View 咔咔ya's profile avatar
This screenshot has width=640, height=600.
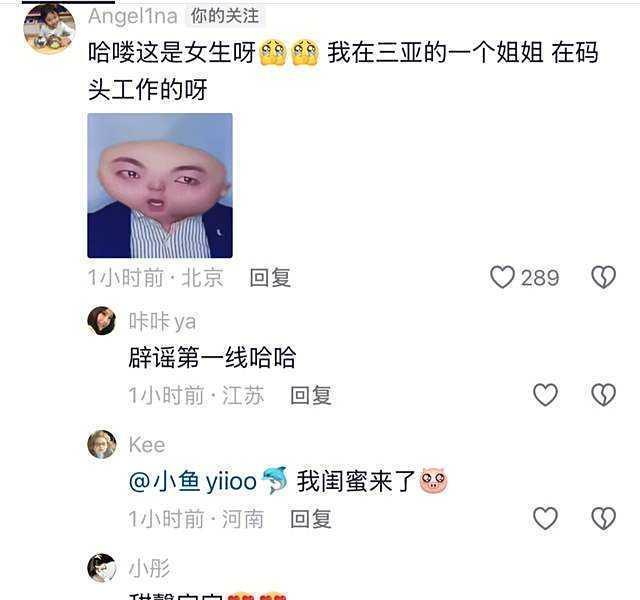[x=102, y=321]
